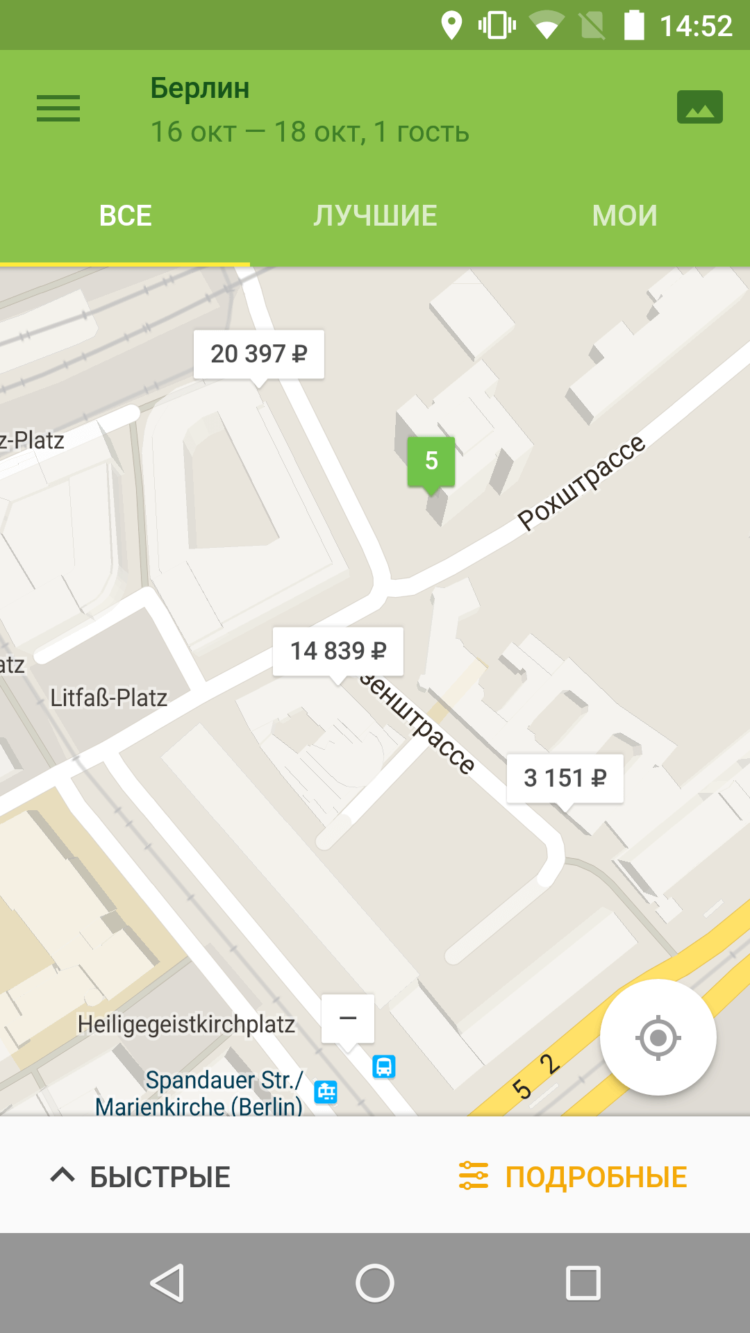Open ПОДРОБНЫЕ detailed filters
The height and width of the screenshot is (1333, 750).
click(x=573, y=1176)
